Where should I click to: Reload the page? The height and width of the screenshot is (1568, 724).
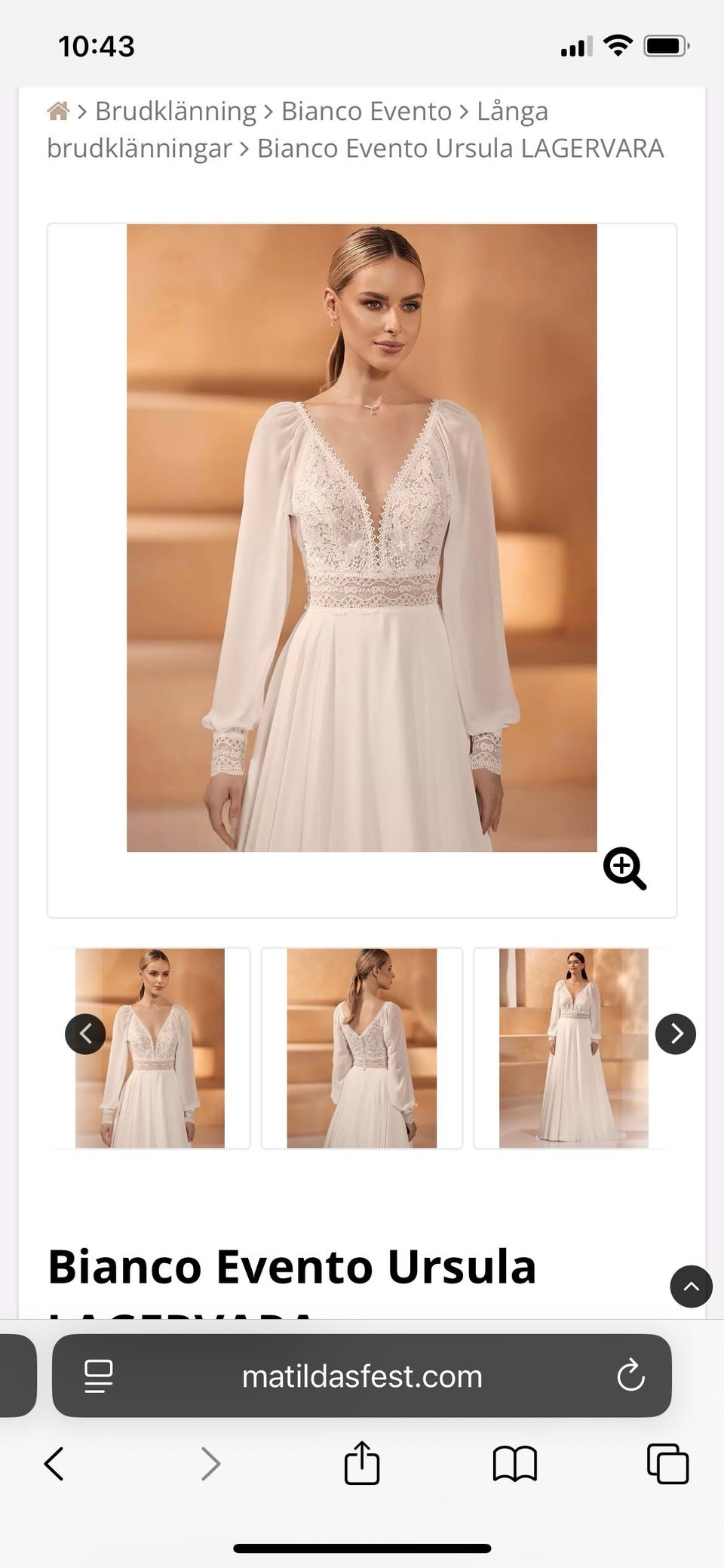pos(630,1376)
